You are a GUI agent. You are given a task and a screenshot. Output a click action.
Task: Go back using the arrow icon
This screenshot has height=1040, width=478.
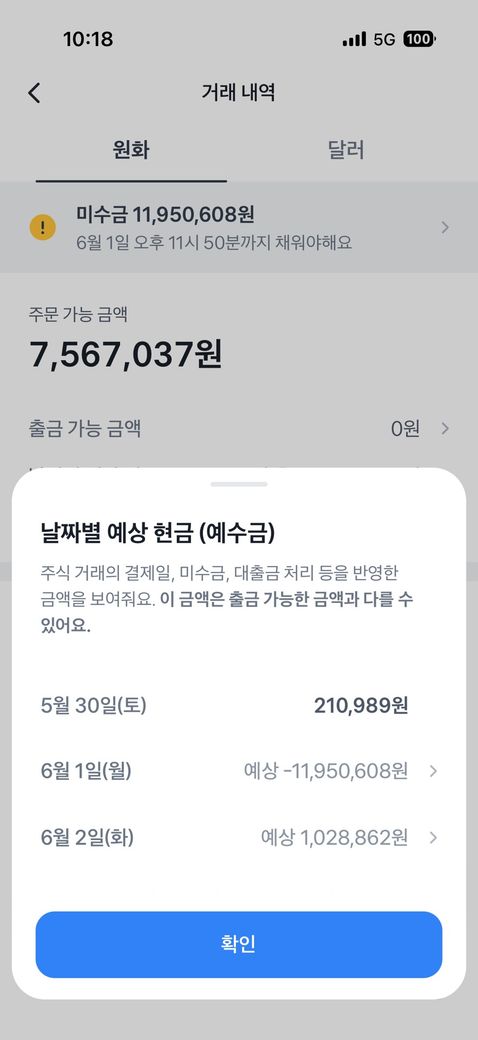coord(34,93)
